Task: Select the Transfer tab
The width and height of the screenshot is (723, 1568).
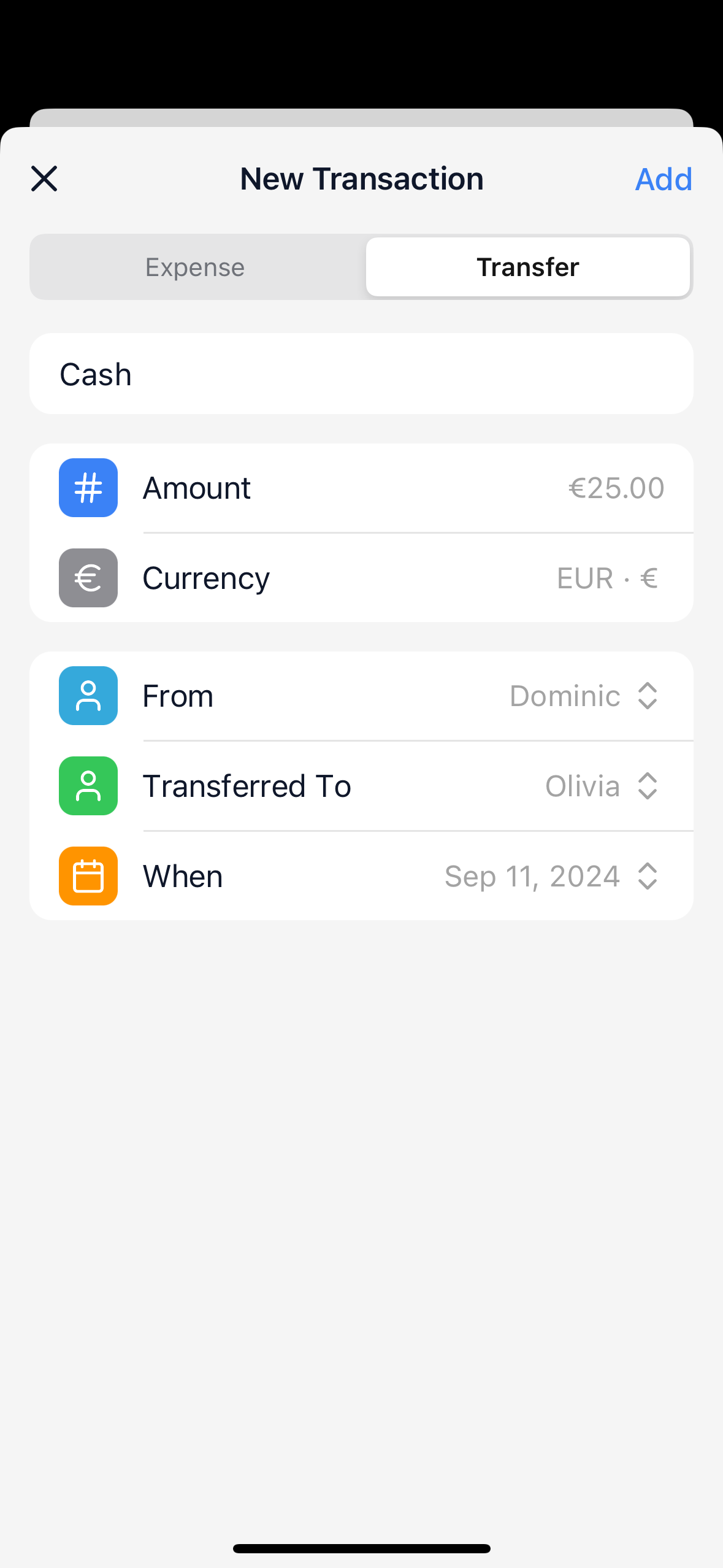Action: (527, 267)
